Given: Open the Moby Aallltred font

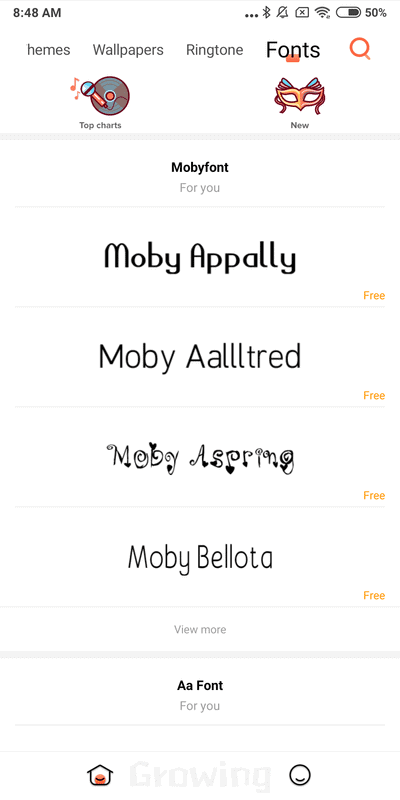Looking at the screenshot, I should (x=200, y=357).
